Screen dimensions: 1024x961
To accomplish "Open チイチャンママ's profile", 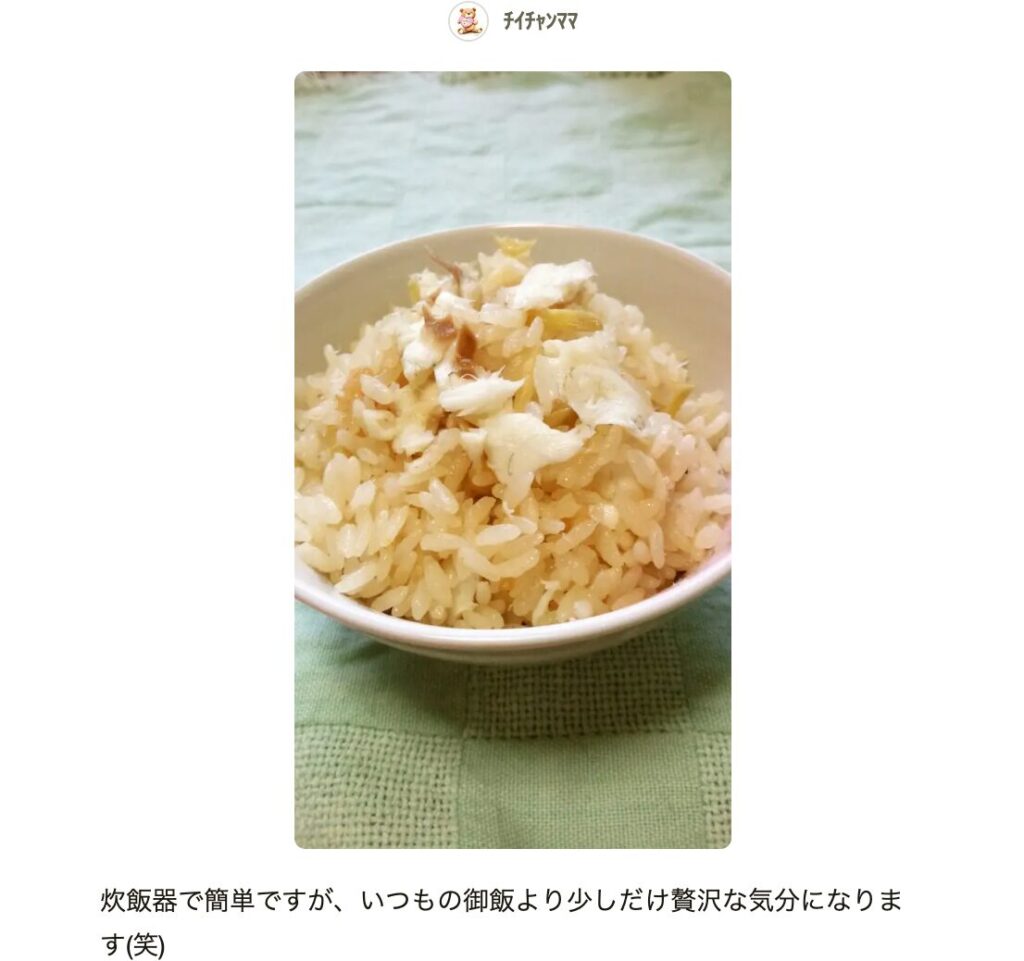I will point(539,21).
